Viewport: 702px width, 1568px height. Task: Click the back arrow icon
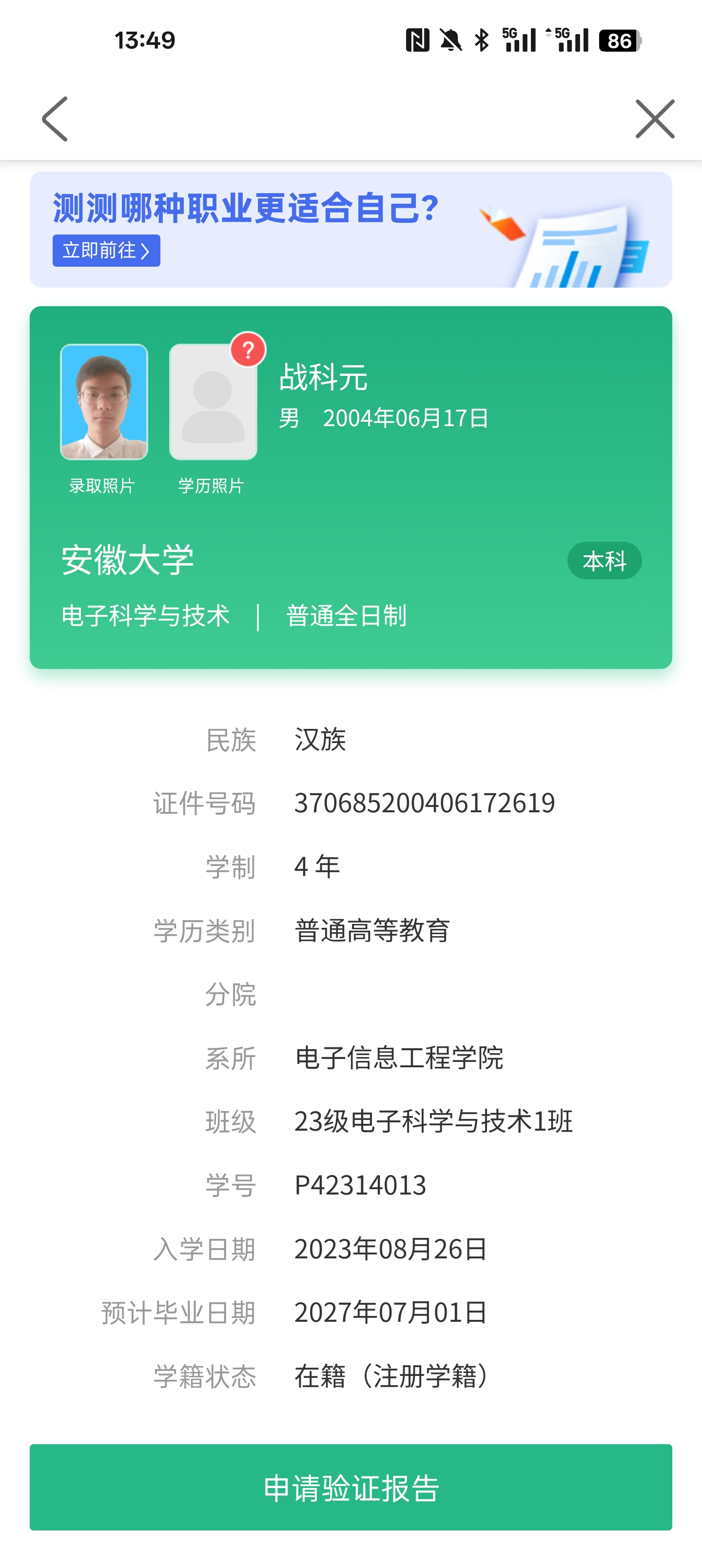tap(55, 119)
